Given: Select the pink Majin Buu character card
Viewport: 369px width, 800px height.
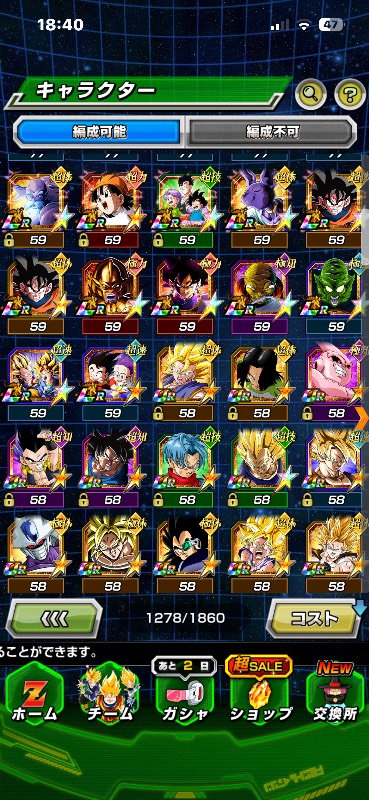Looking at the screenshot, I should [x=336, y=374].
